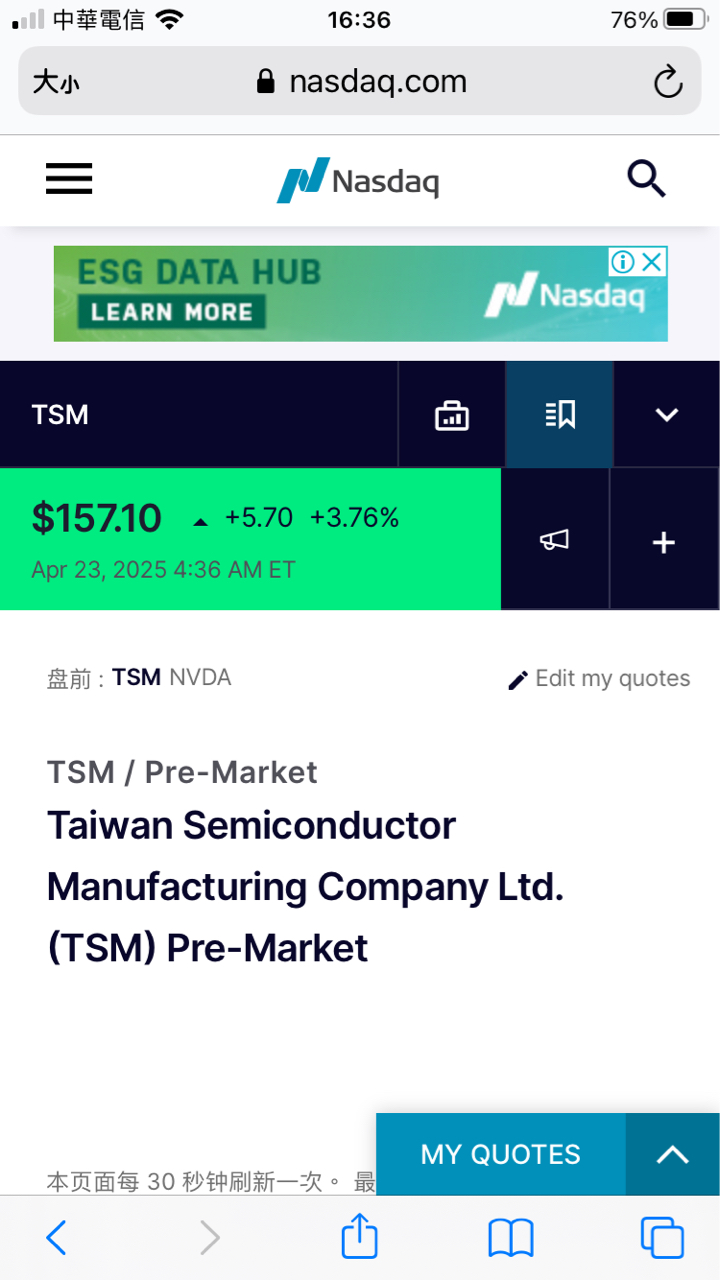The image size is (720, 1280).
Task: Edit my quotes
Action: [x=599, y=679]
